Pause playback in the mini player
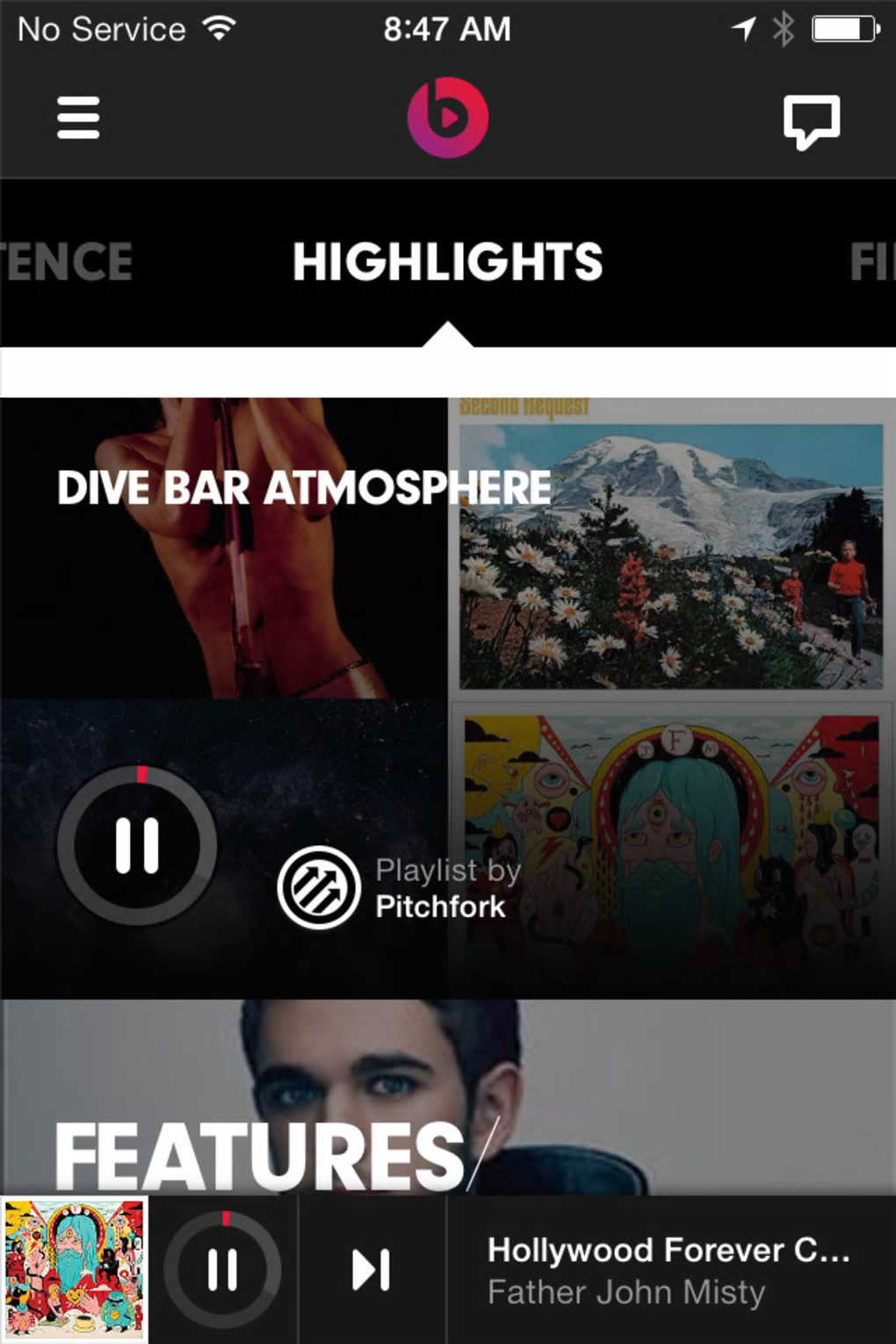 222,1269
